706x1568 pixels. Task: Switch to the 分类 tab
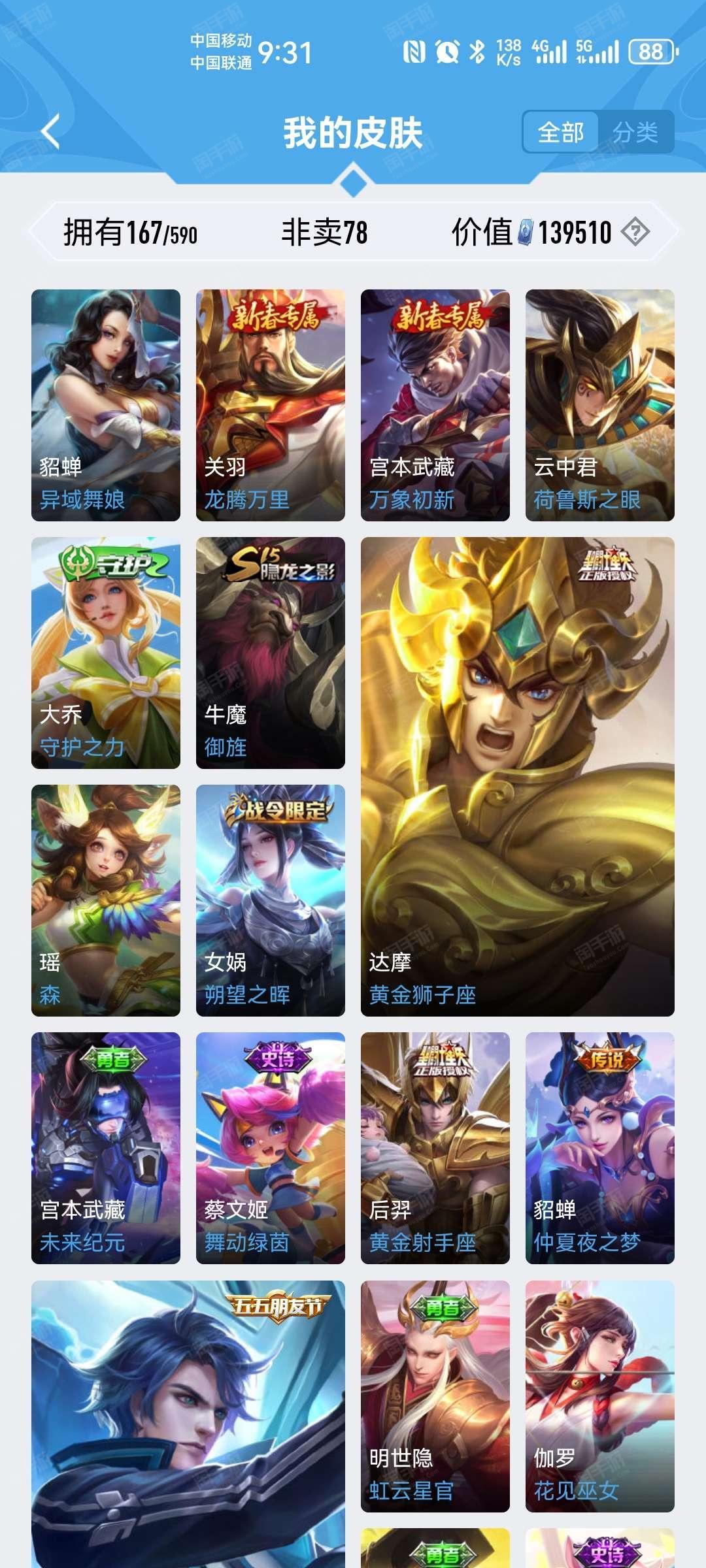click(x=635, y=132)
